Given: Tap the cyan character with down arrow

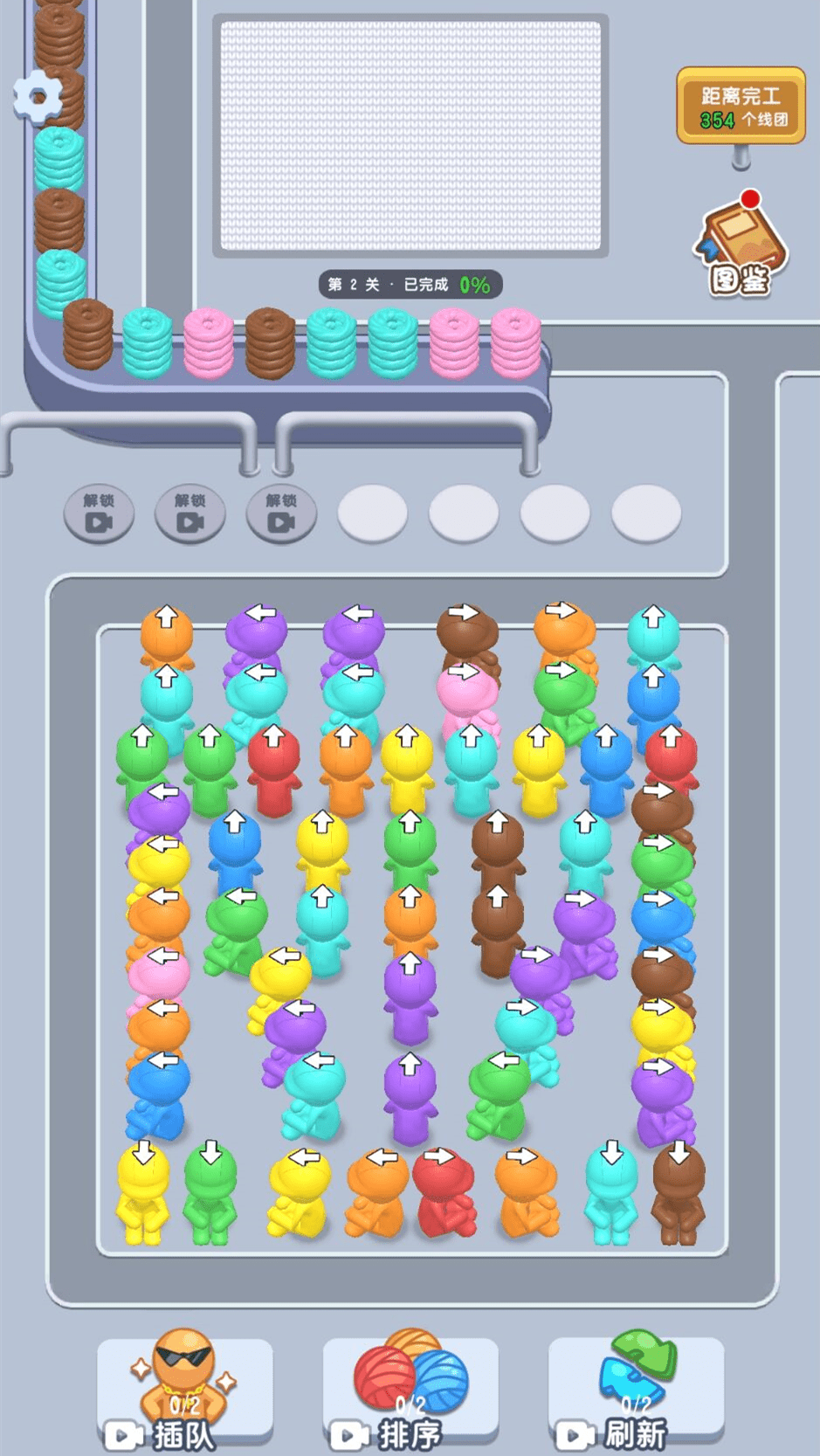Looking at the screenshot, I should 610,1192.
